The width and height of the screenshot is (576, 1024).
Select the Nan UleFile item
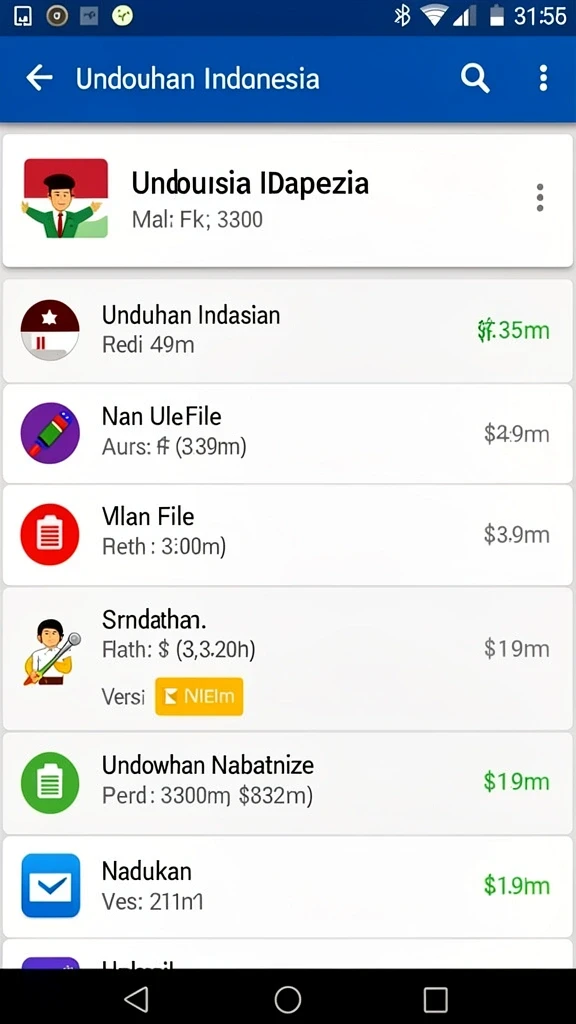pos(287,434)
